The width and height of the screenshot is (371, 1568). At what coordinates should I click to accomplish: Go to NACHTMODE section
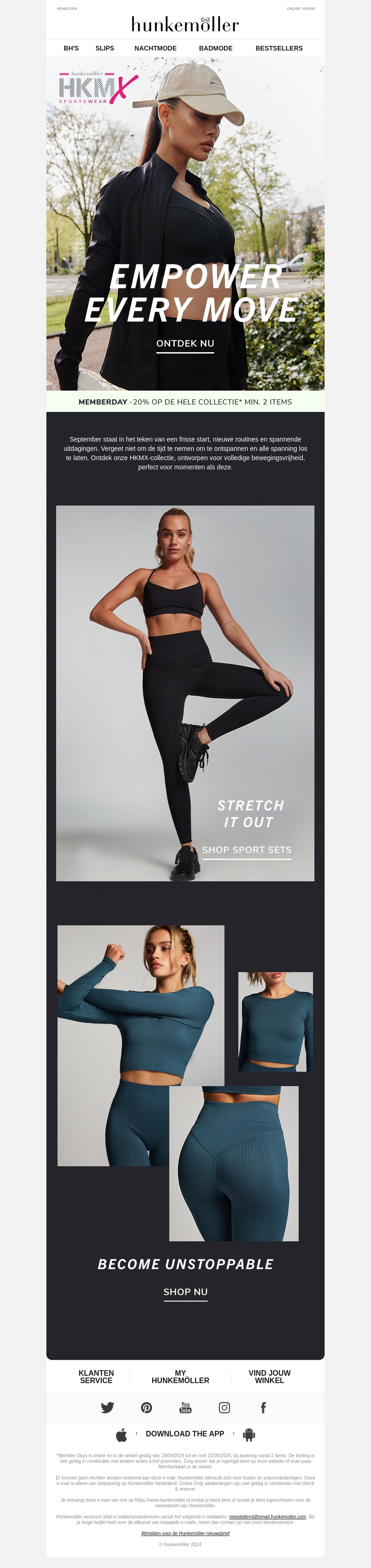point(155,48)
